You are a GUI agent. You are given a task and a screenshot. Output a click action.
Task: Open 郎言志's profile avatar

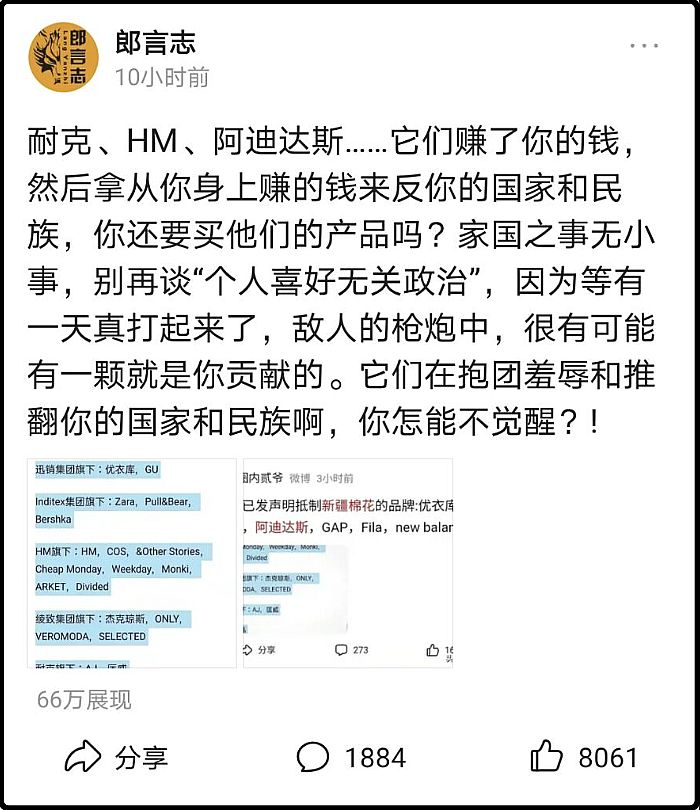coord(63,57)
